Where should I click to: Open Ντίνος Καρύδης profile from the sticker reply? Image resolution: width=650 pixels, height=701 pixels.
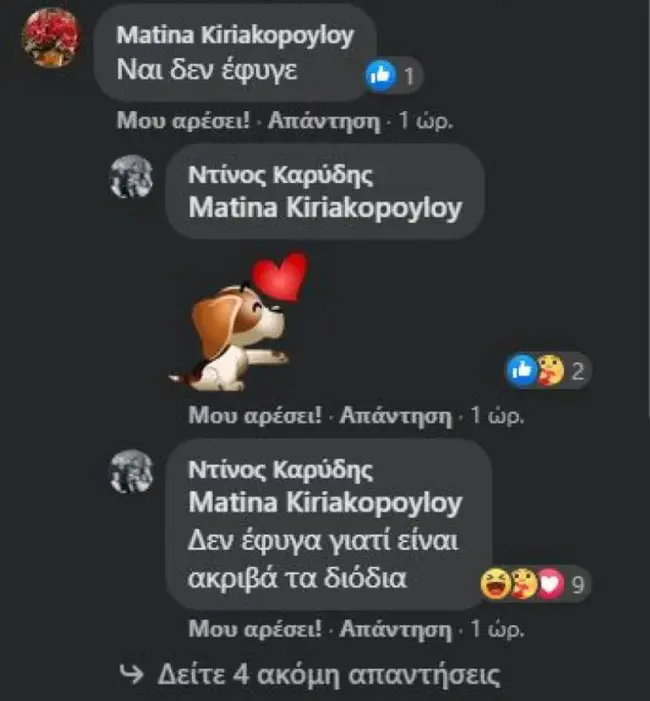(x=281, y=177)
